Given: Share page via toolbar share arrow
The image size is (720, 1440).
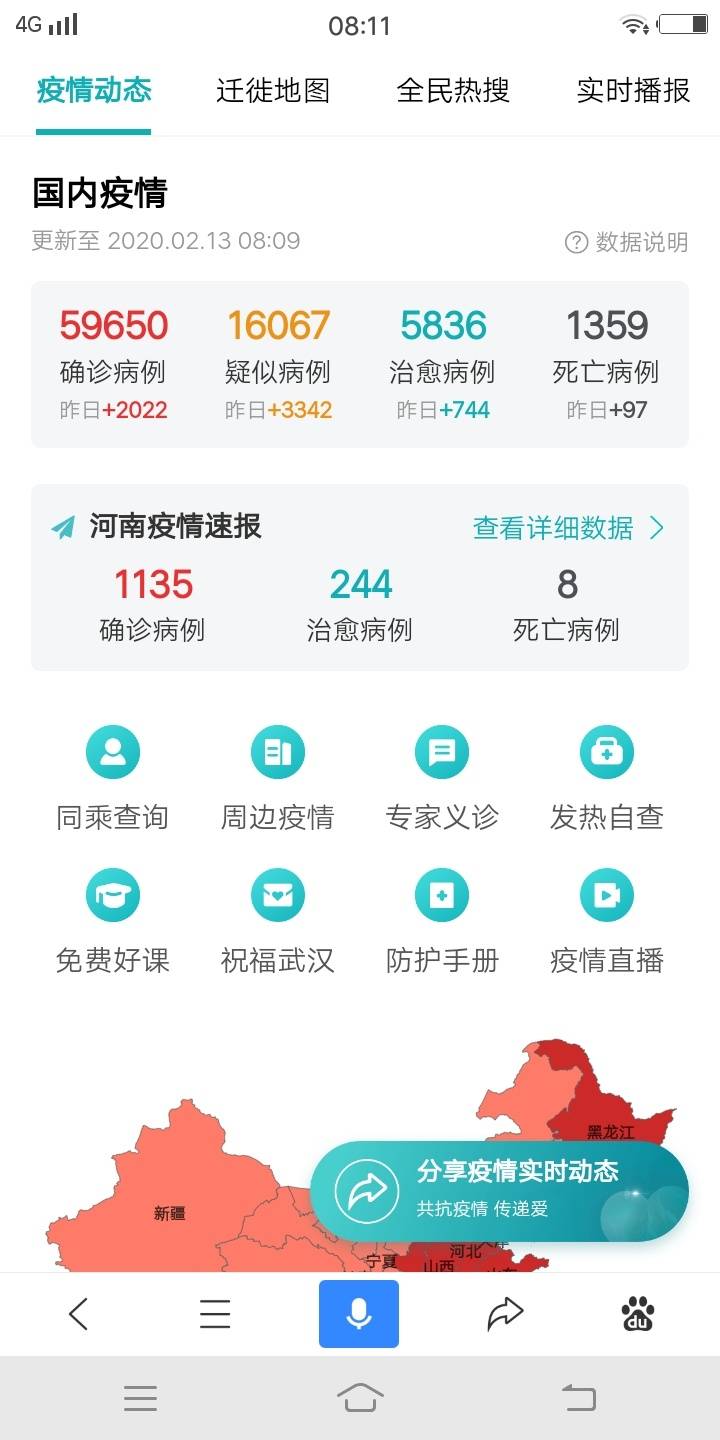Looking at the screenshot, I should pos(505,1313).
